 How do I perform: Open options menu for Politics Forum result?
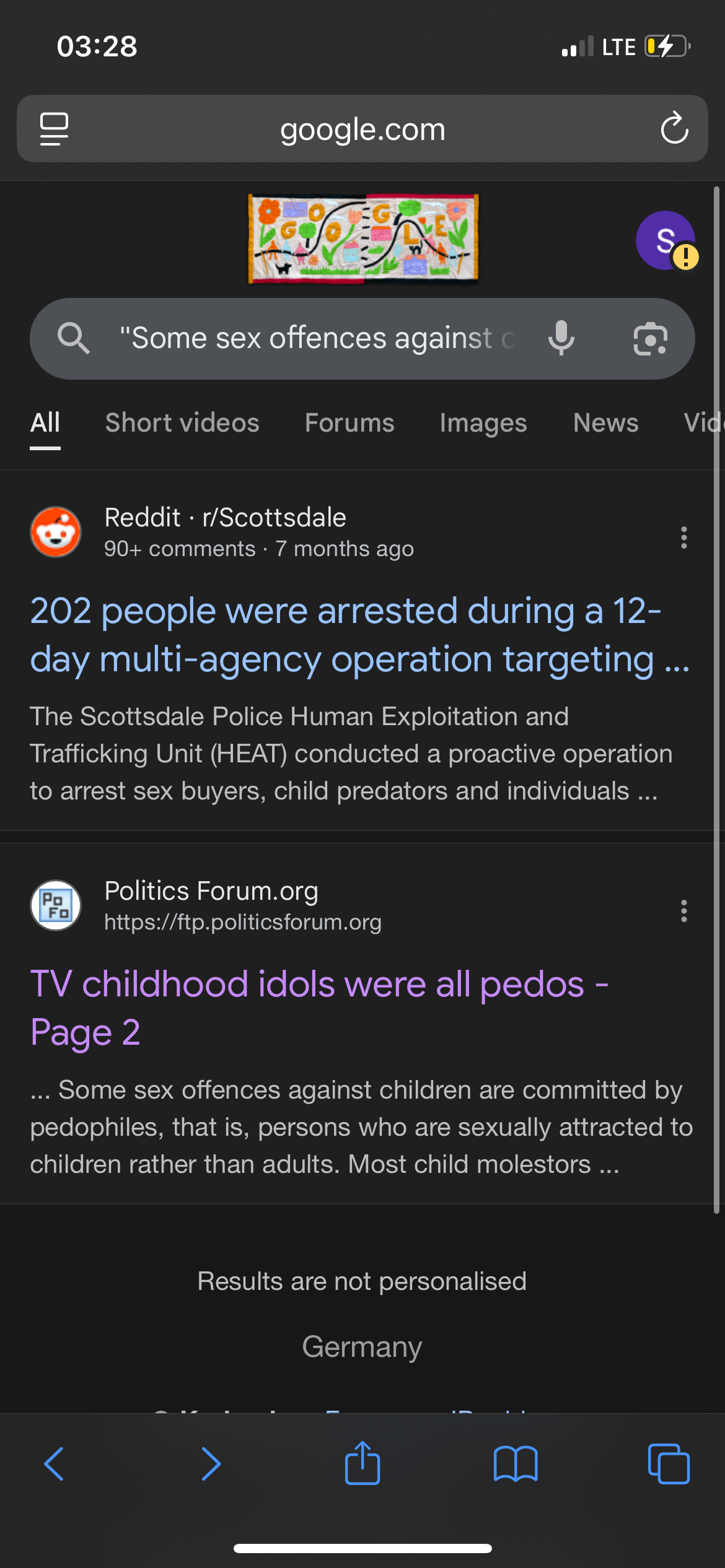point(683,911)
